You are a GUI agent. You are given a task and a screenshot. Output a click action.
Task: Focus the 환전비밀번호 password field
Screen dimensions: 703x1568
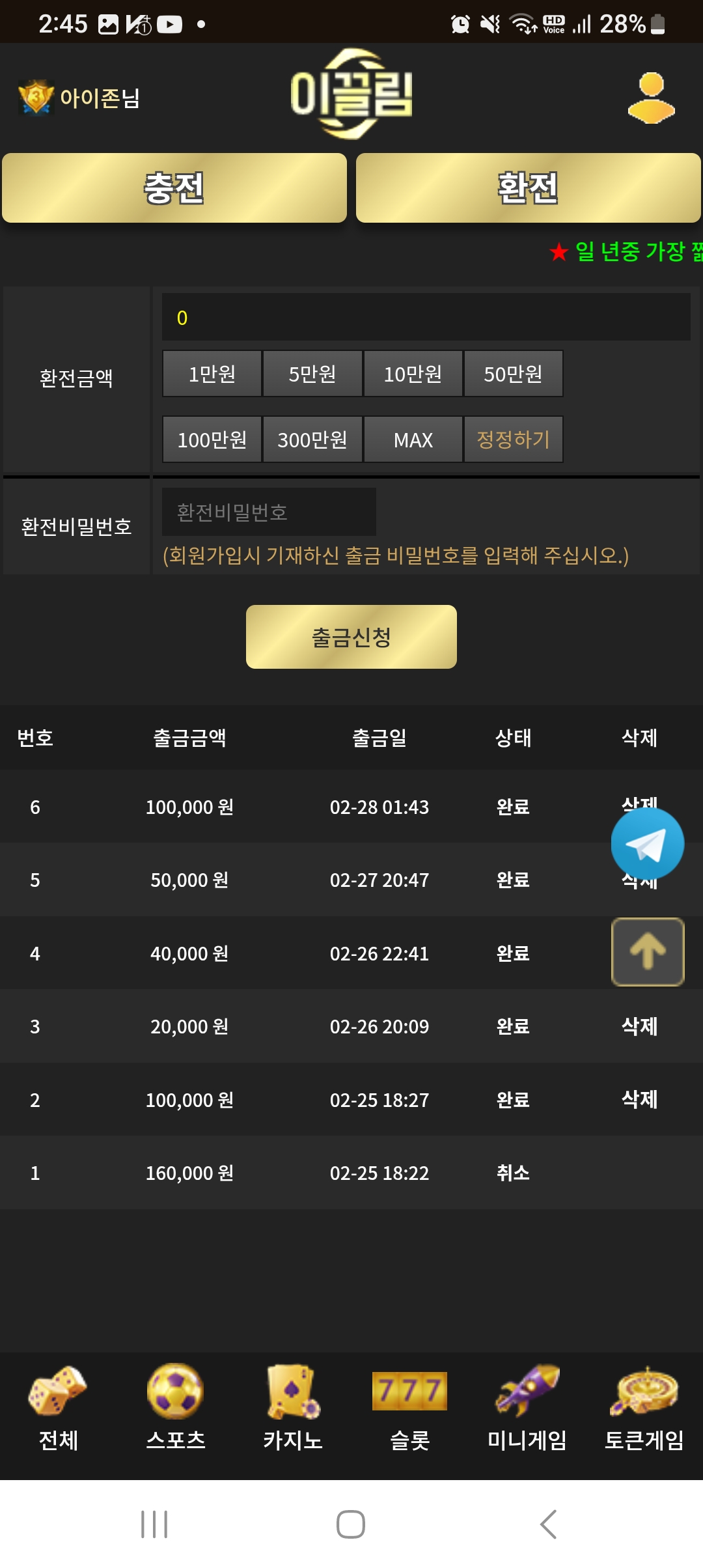[269, 512]
